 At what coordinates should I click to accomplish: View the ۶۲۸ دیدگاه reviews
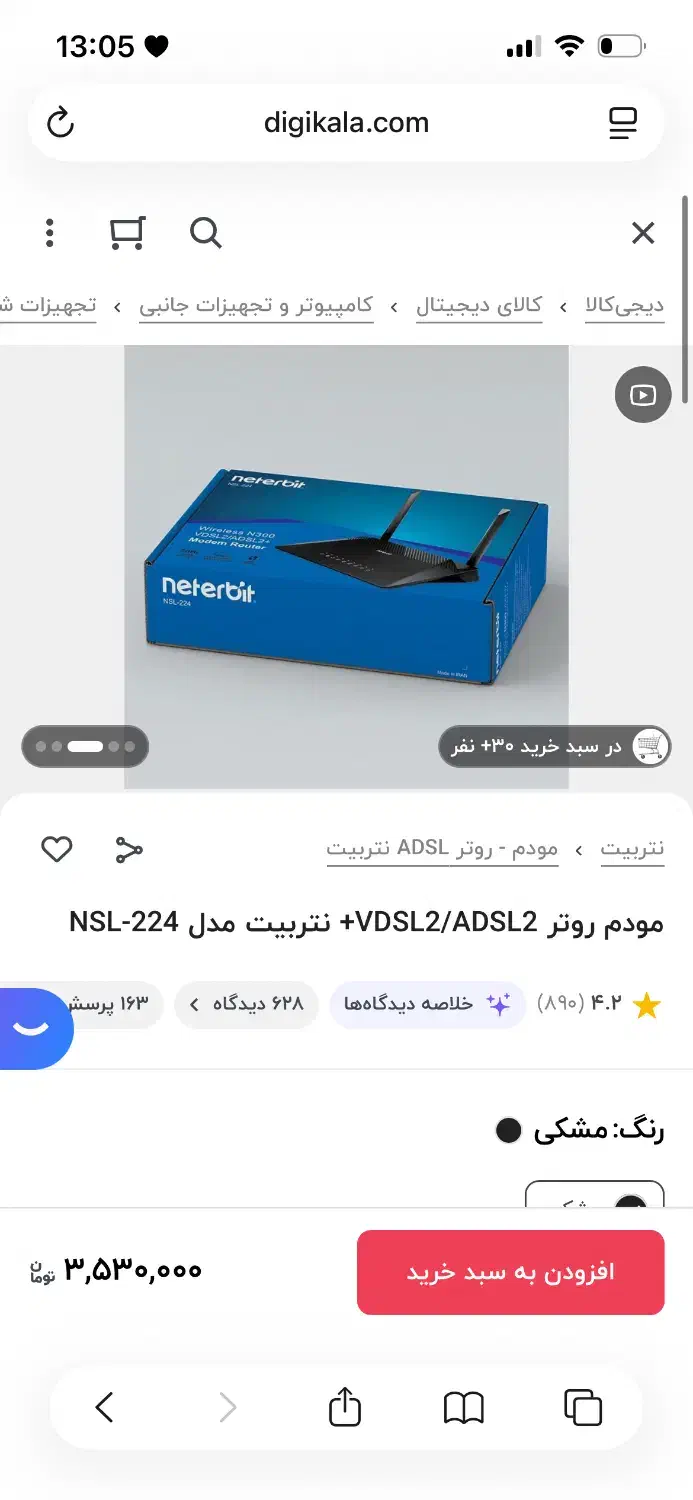click(x=247, y=1004)
